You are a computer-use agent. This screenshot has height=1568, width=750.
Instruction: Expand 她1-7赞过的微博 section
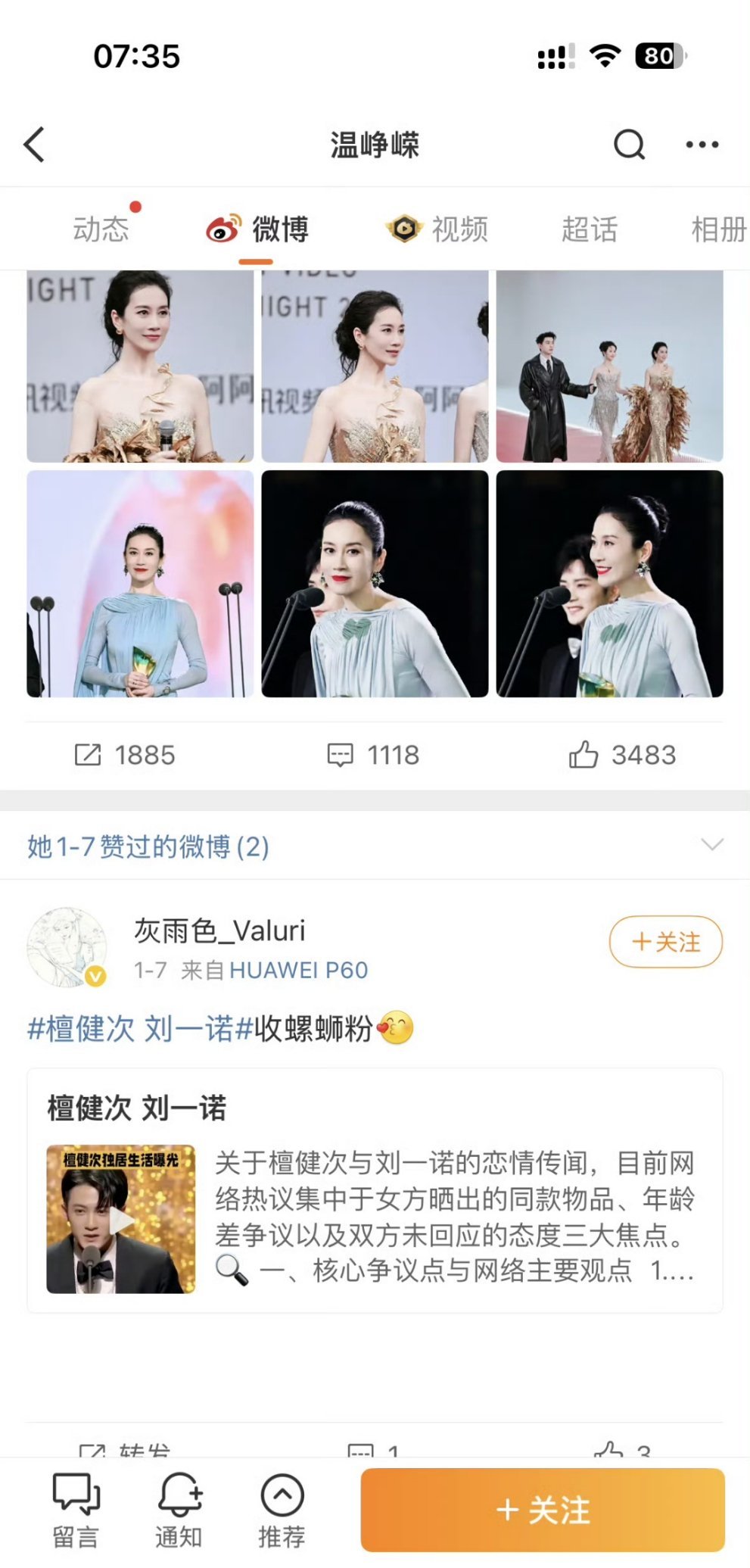pos(711,845)
